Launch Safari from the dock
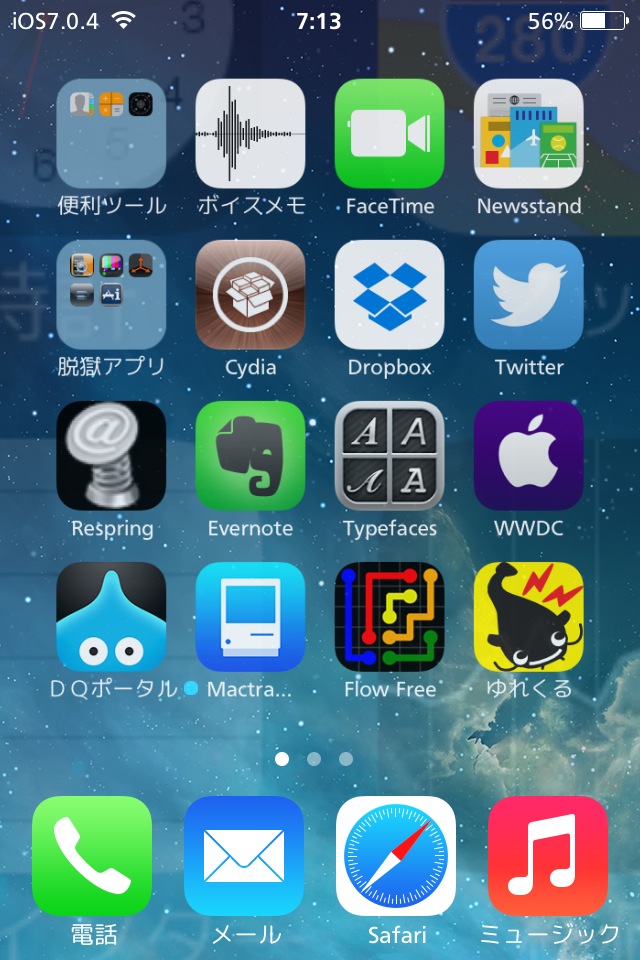 [396, 856]
